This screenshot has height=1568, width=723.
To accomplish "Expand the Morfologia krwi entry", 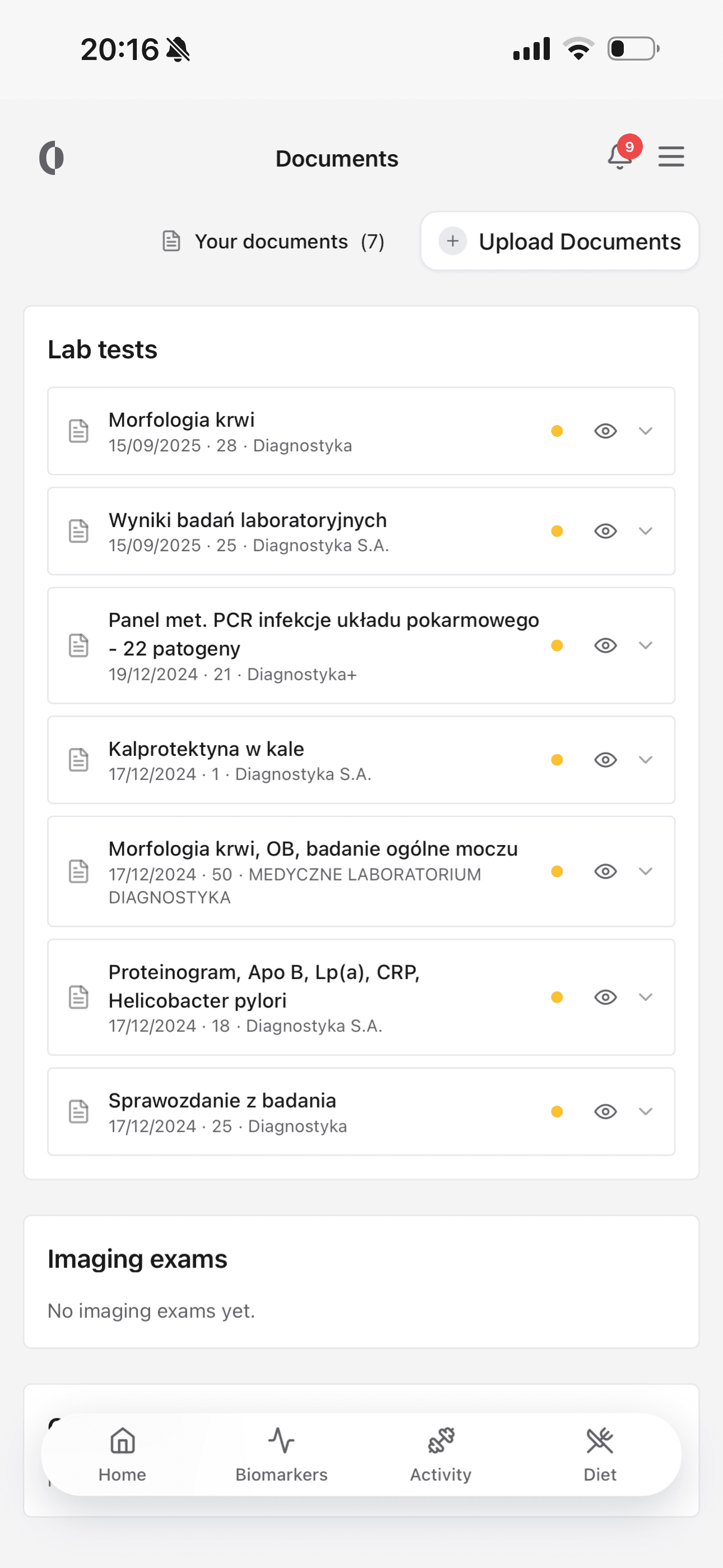I will click(x=646, y=431).
